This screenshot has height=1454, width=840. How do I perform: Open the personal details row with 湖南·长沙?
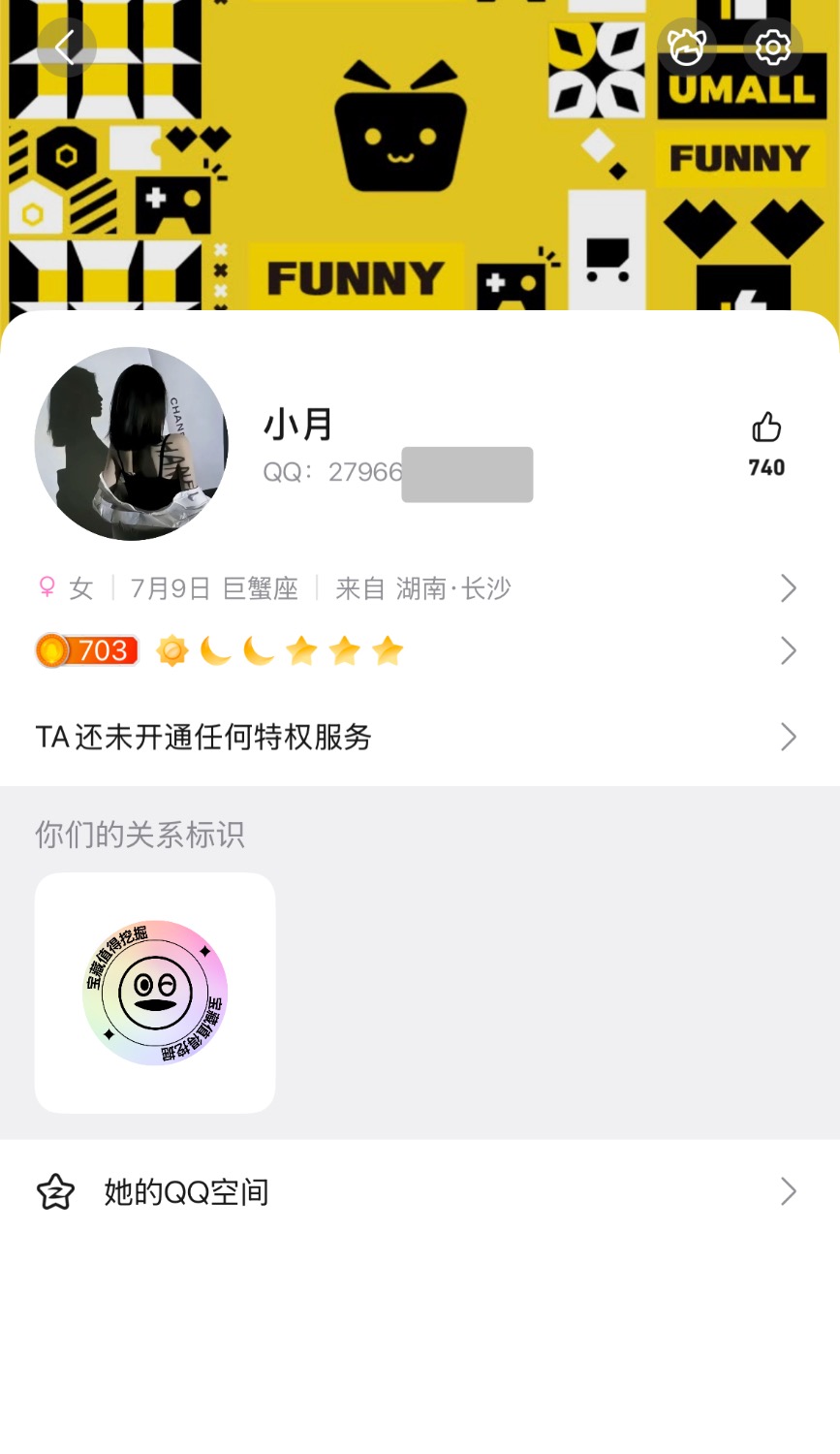point(417,588)
